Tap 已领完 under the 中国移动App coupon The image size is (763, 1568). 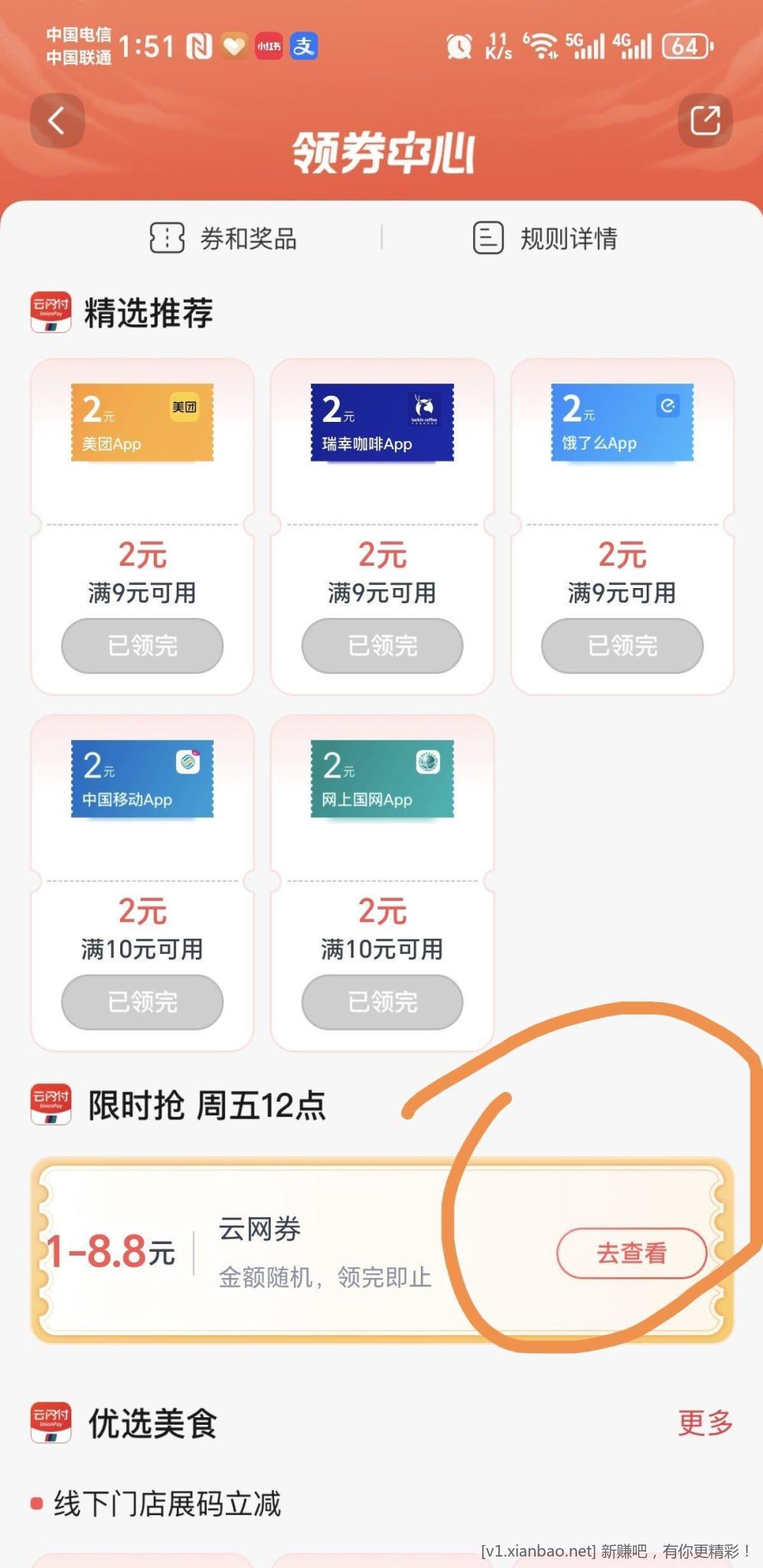(x=142, y=1001)
